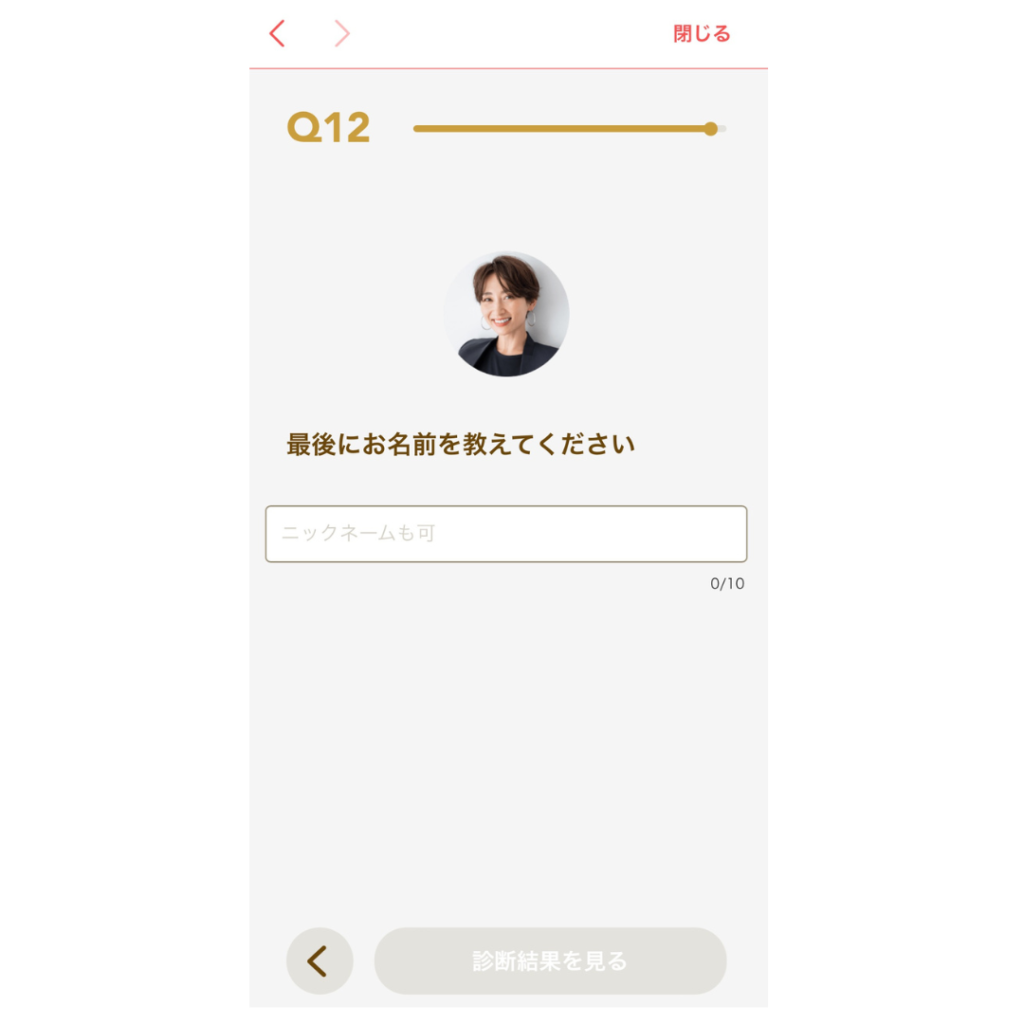Return to the previous question with the round back button
The width and height of the screenshot is (1024, 1024).
pos(319,961)
